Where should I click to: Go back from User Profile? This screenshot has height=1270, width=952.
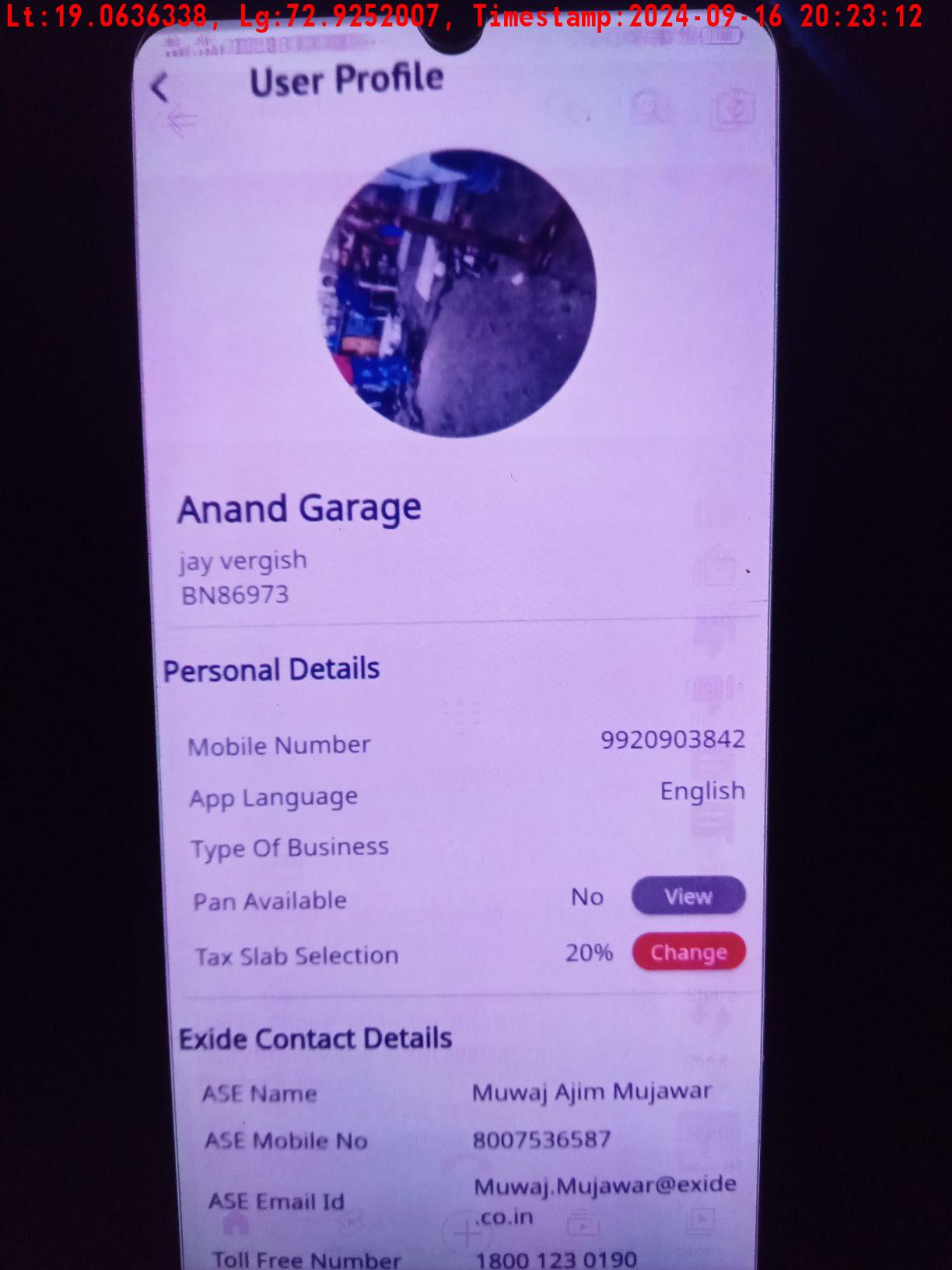point(160,87)
